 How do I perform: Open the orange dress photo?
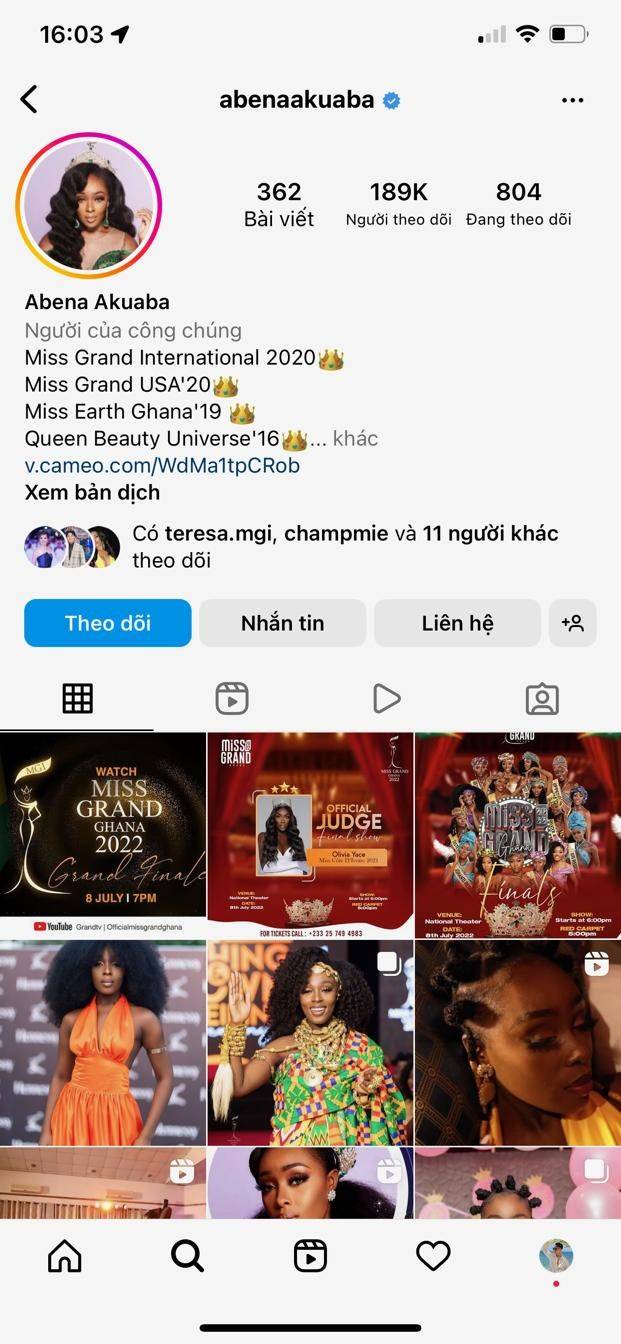click(x=102, y=1042)
